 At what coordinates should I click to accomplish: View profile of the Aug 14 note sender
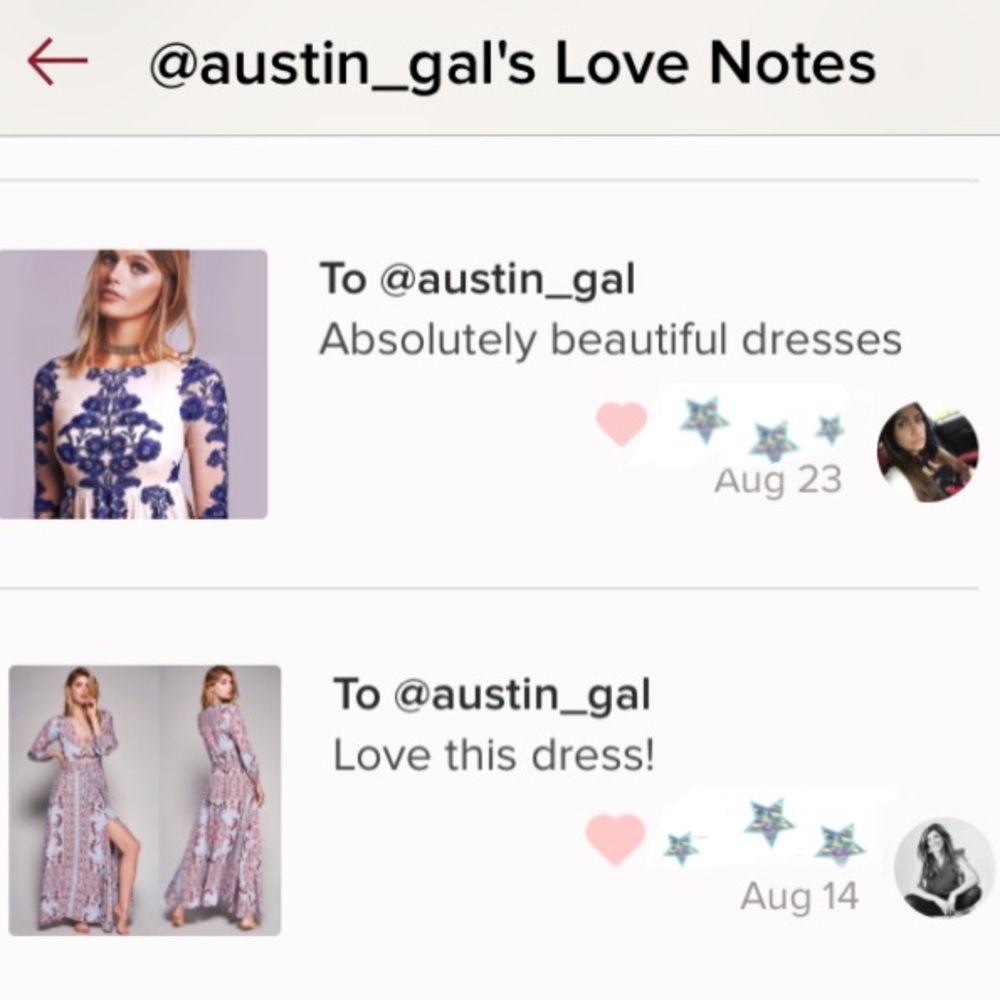click(943, 867)
